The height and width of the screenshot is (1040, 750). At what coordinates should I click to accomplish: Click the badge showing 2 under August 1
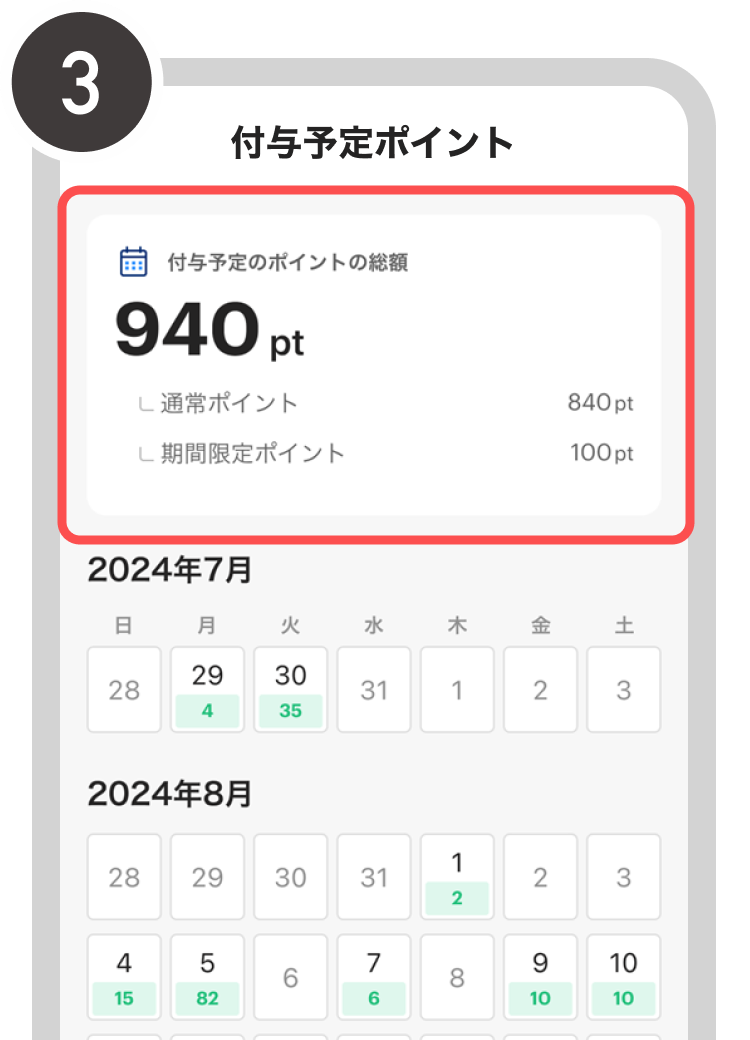pos(457,898)
